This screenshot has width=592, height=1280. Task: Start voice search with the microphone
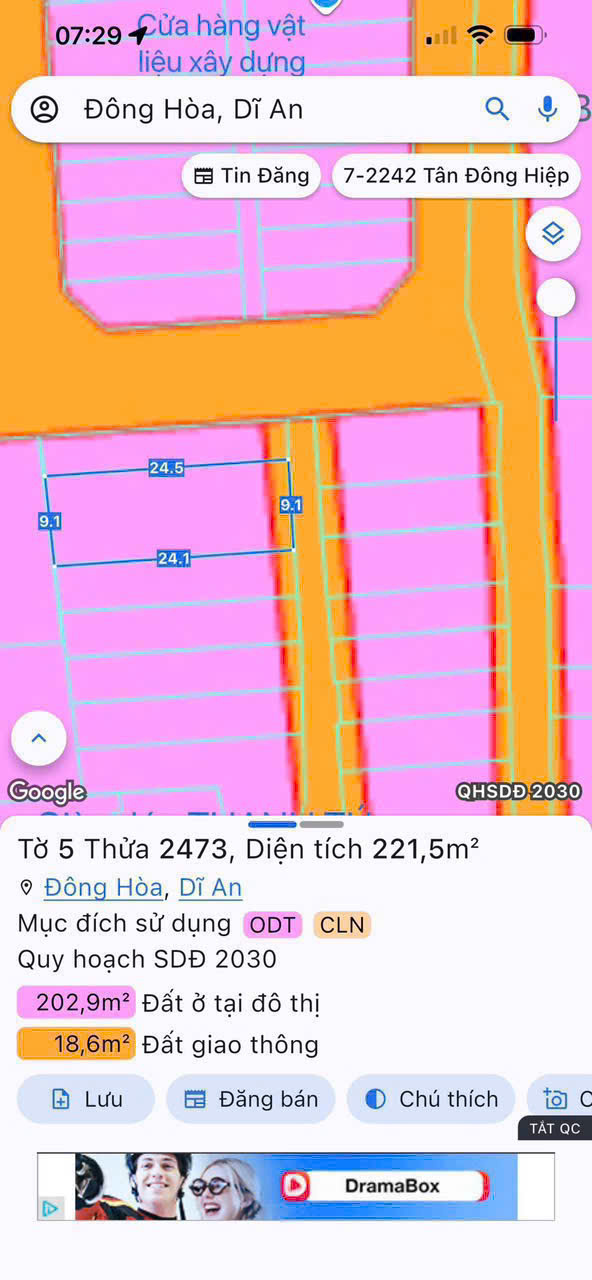[547, 108]
